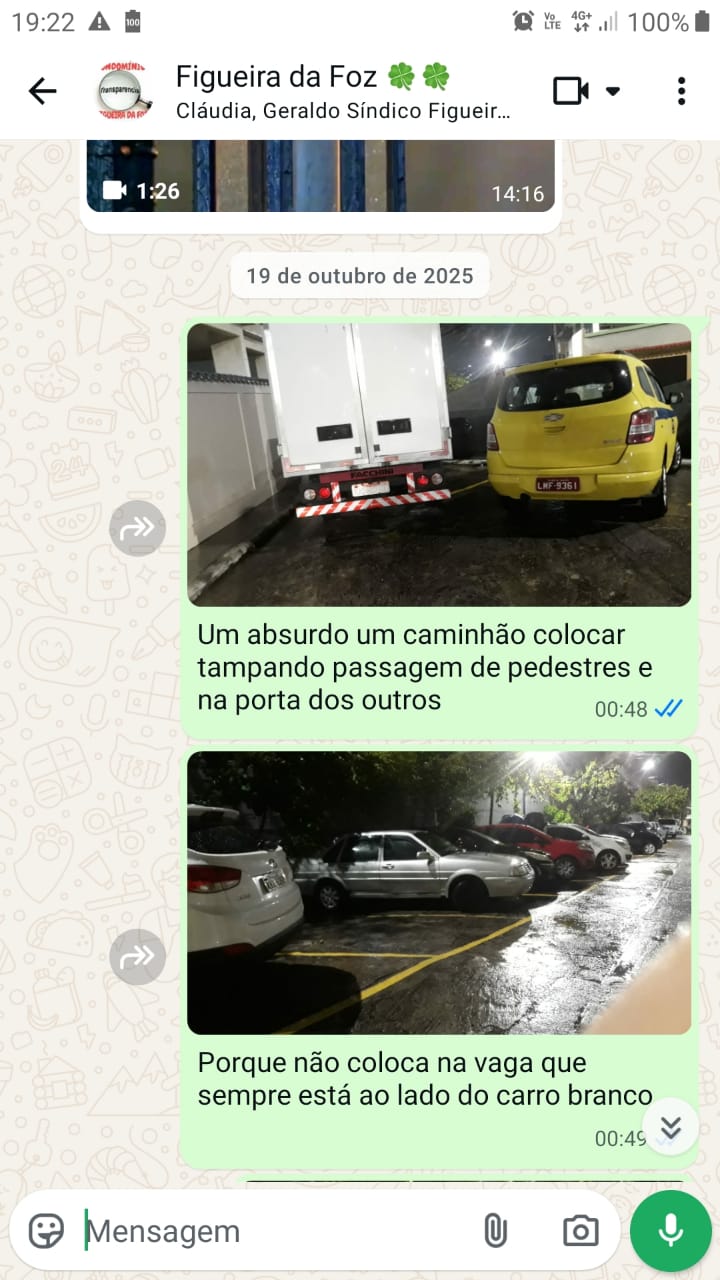Open the emoji picker
The height and width of the screenshot is (1280, 720).
pyautogui.click(x=46, y=1231)
